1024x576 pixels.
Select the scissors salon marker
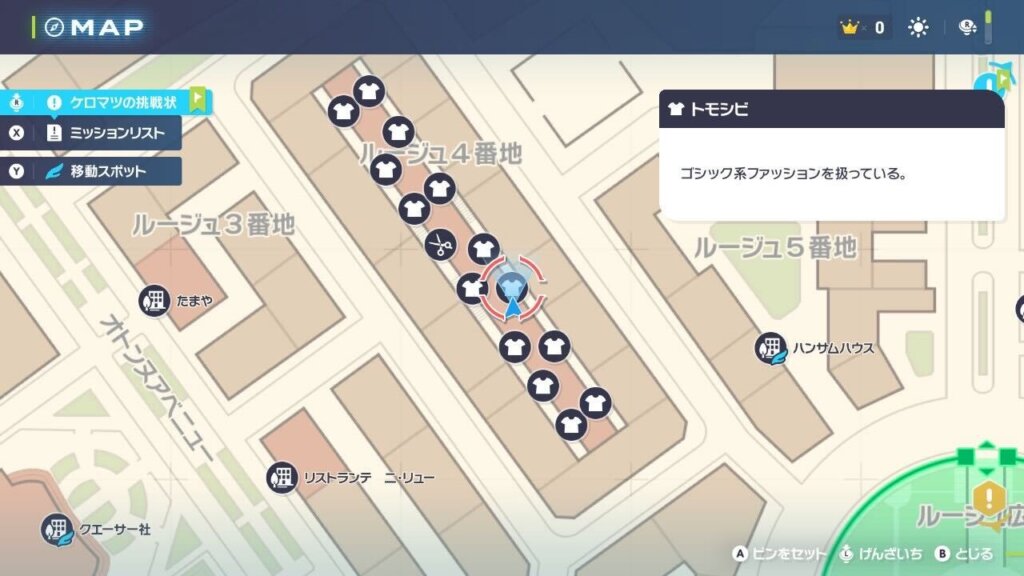(x=440, y=244)
